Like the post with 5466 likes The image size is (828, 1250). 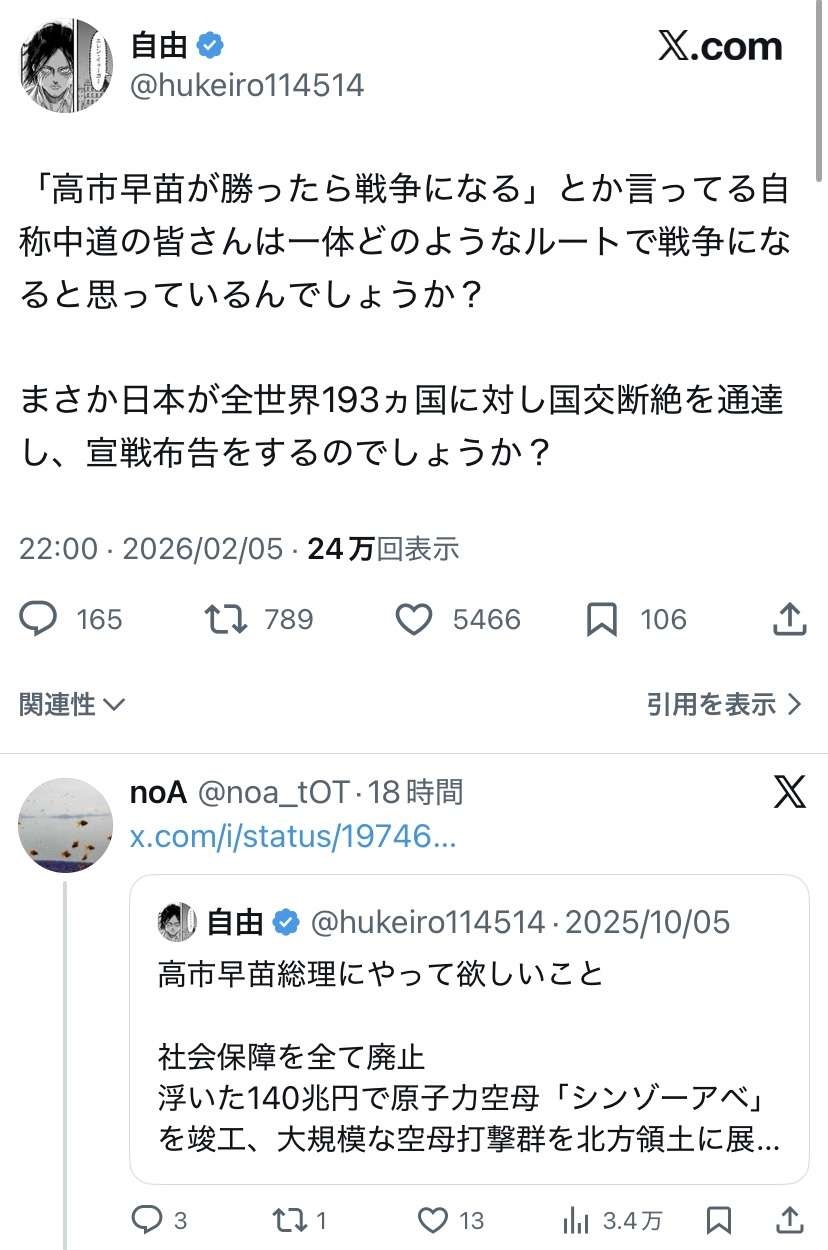click(x=414, y=620)
